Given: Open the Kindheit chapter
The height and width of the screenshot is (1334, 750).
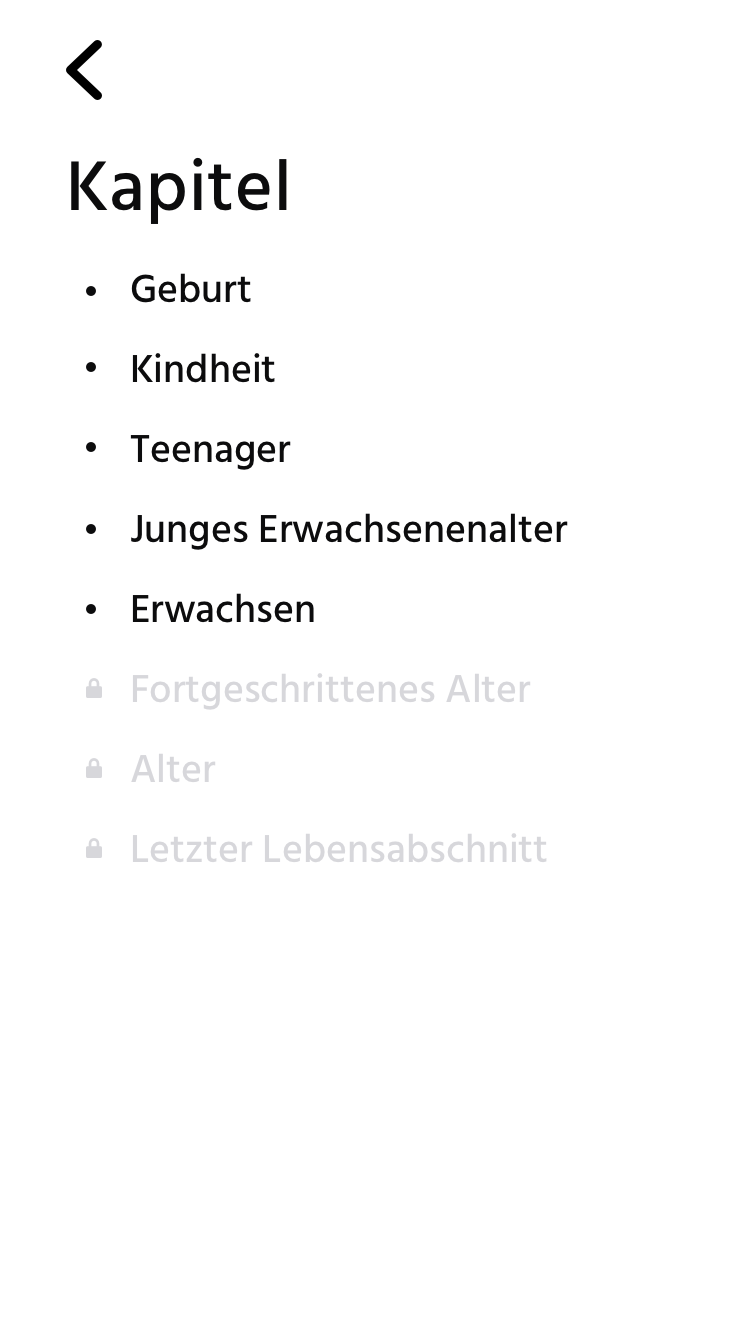Looking at the screenshot, I should tap(202, 369).
